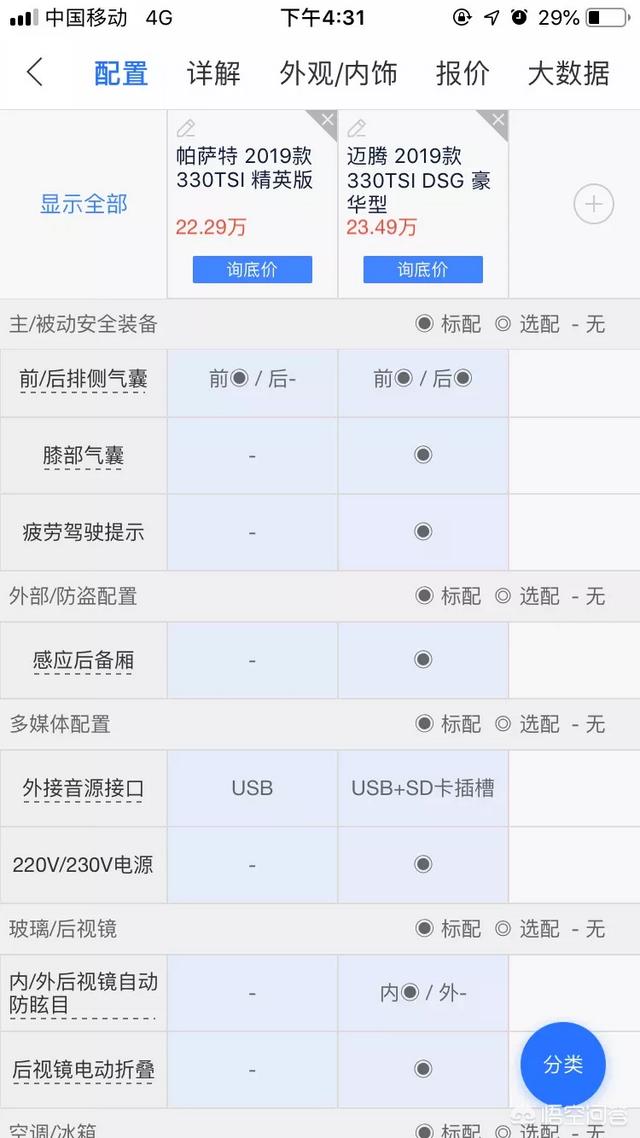640x1138 pixels.
Task: Switch to the 详解 tab
Action: 213,74
